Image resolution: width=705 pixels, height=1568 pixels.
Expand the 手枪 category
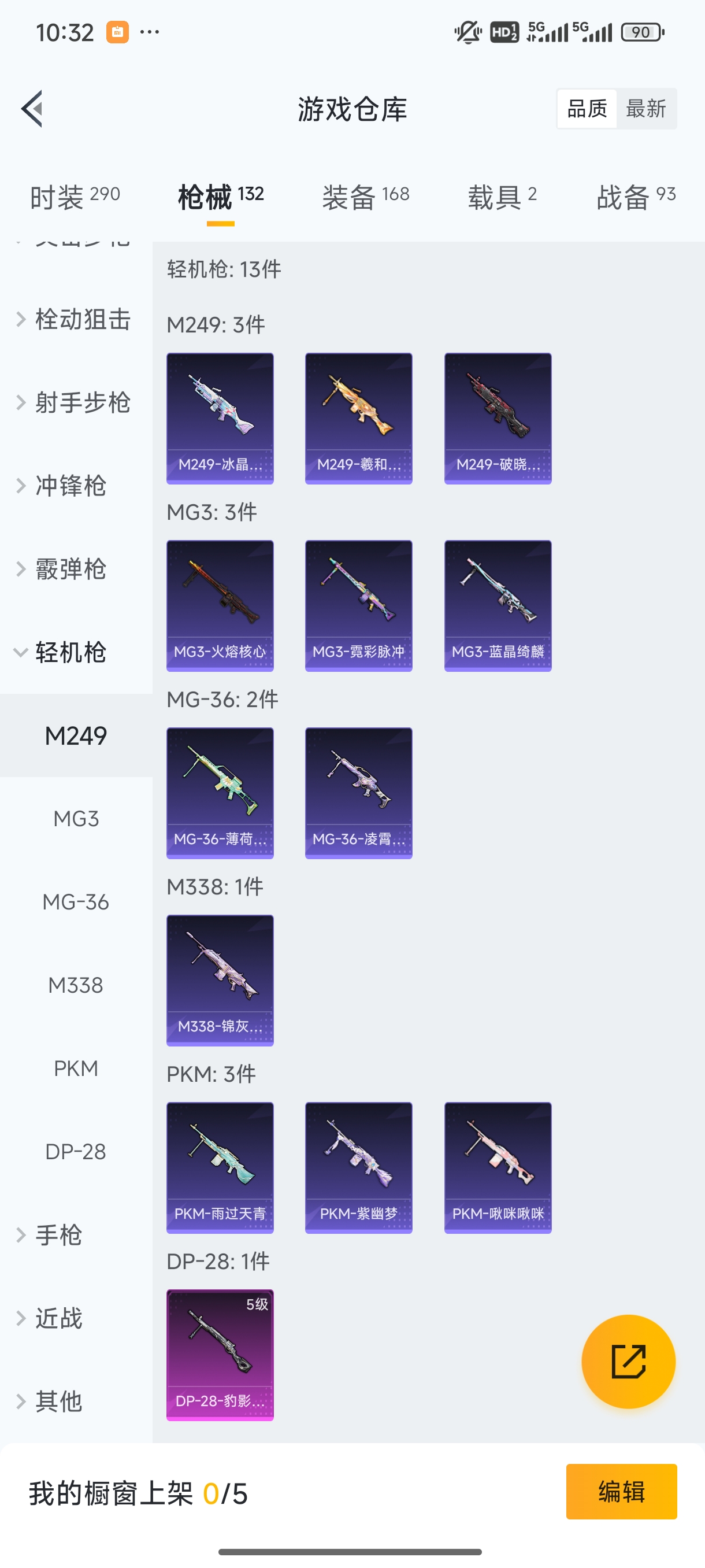pyautogui.click(x=58, y=1235)
